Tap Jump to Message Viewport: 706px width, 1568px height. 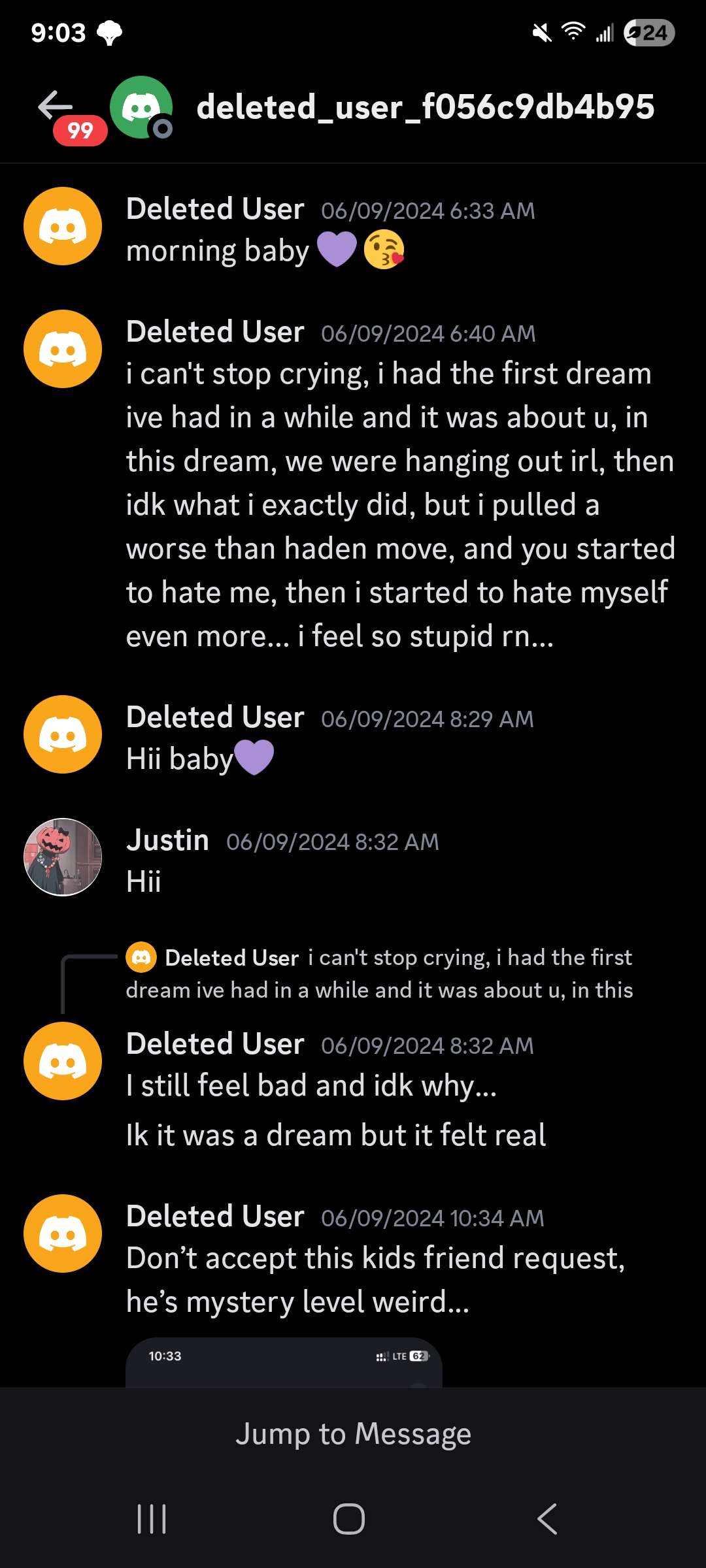point(353,1433)
